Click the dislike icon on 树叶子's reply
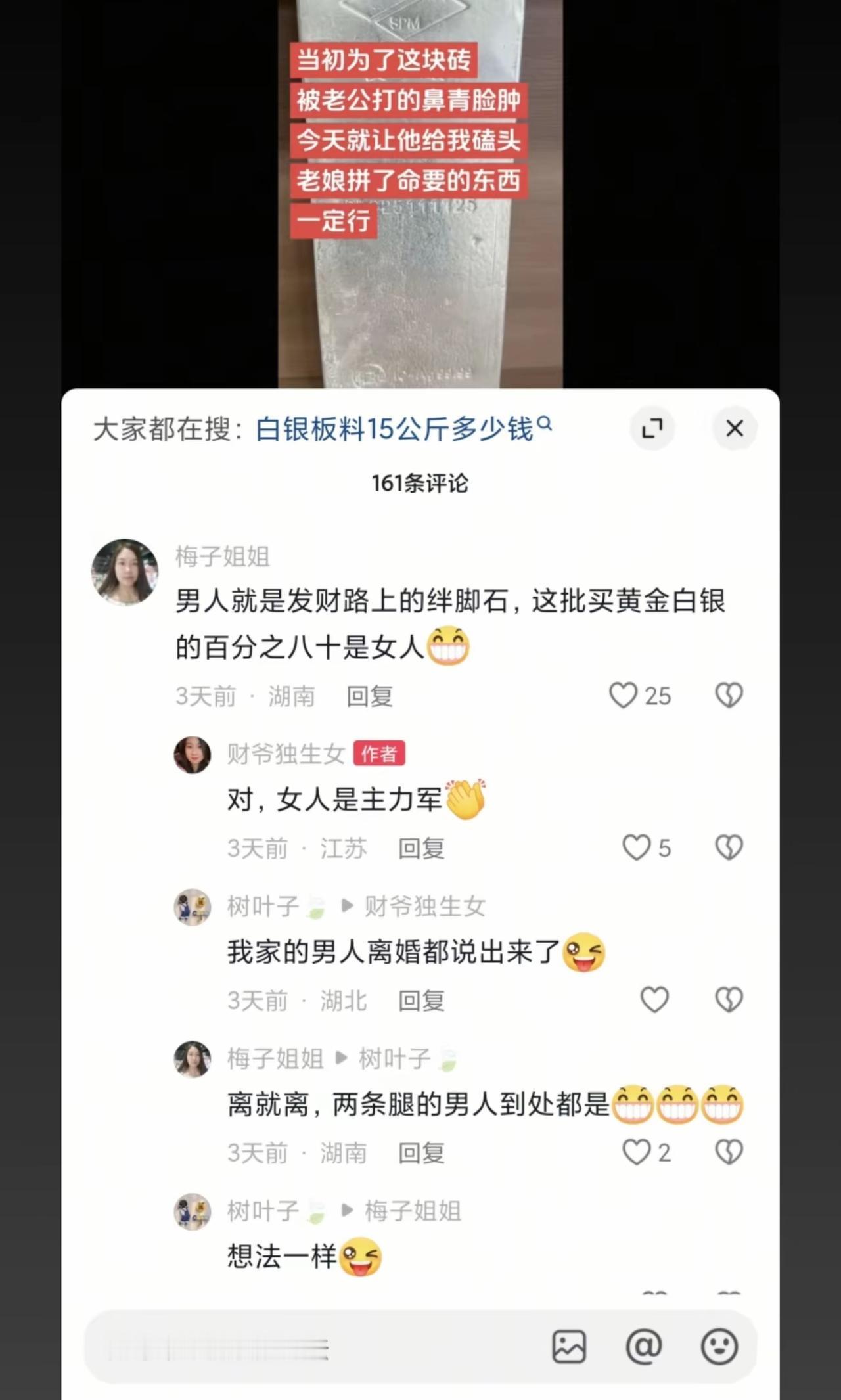Viewport: 841px width, 1400px height. coord(728,999)
